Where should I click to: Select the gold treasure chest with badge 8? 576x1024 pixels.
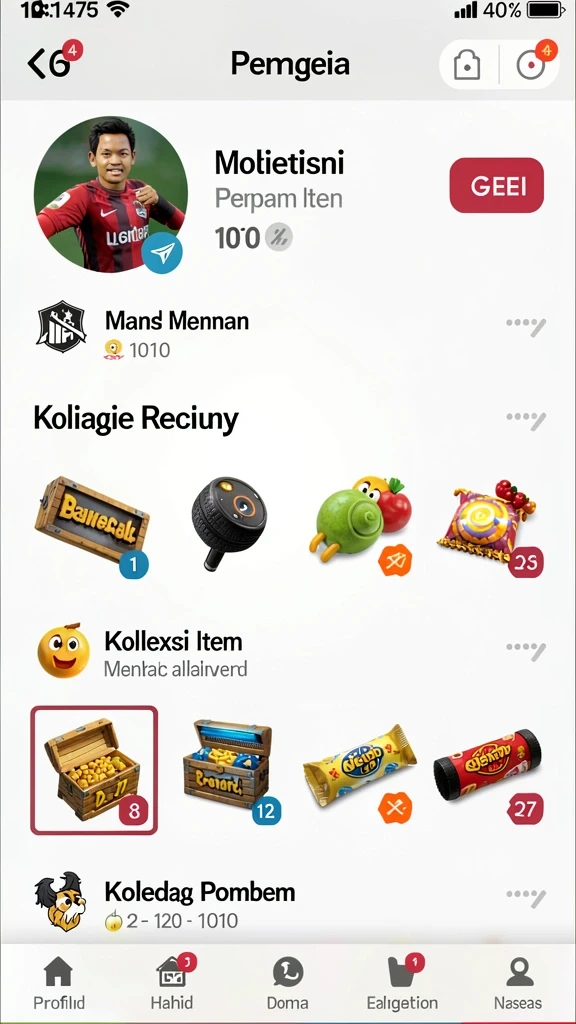click(94, 771)
